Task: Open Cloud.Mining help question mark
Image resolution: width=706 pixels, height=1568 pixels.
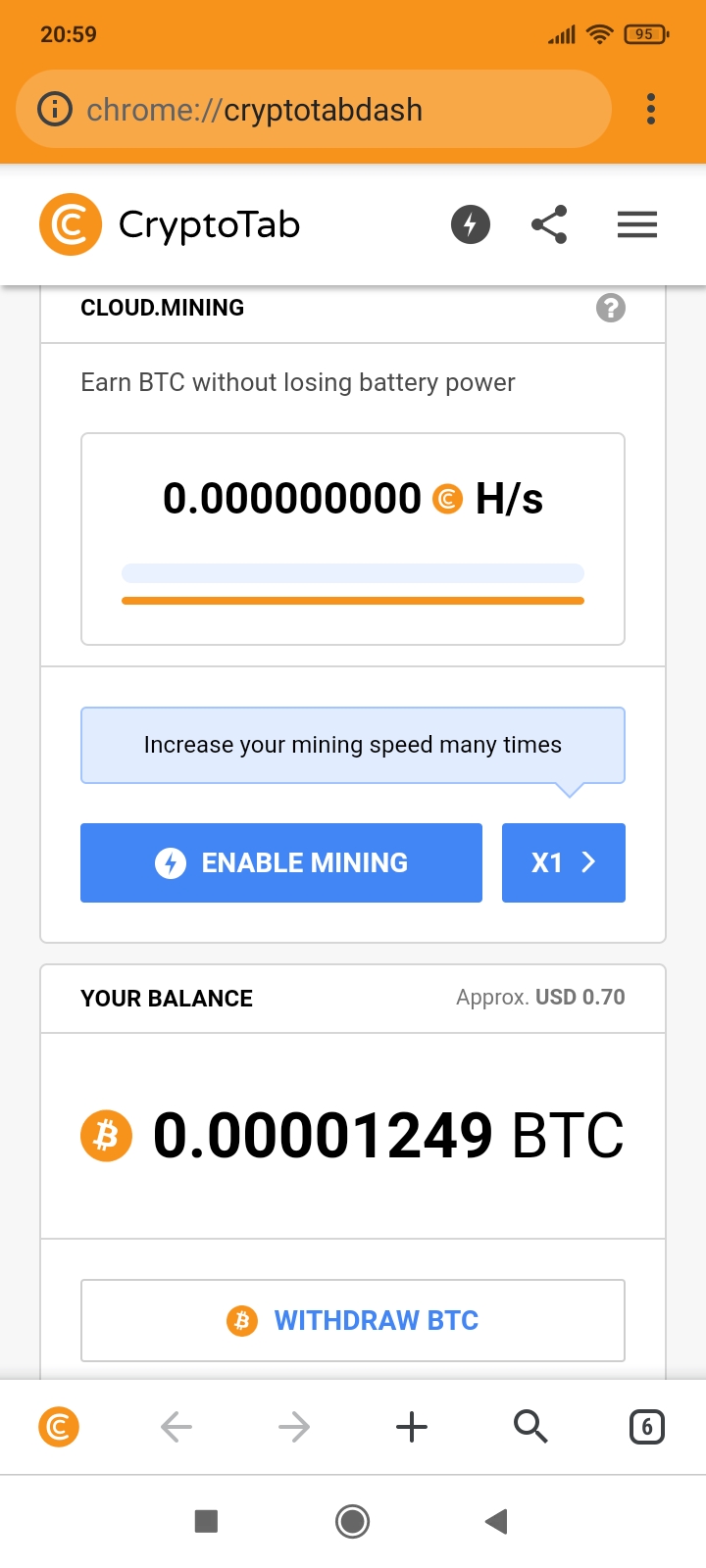Action: tap(611, 308)
